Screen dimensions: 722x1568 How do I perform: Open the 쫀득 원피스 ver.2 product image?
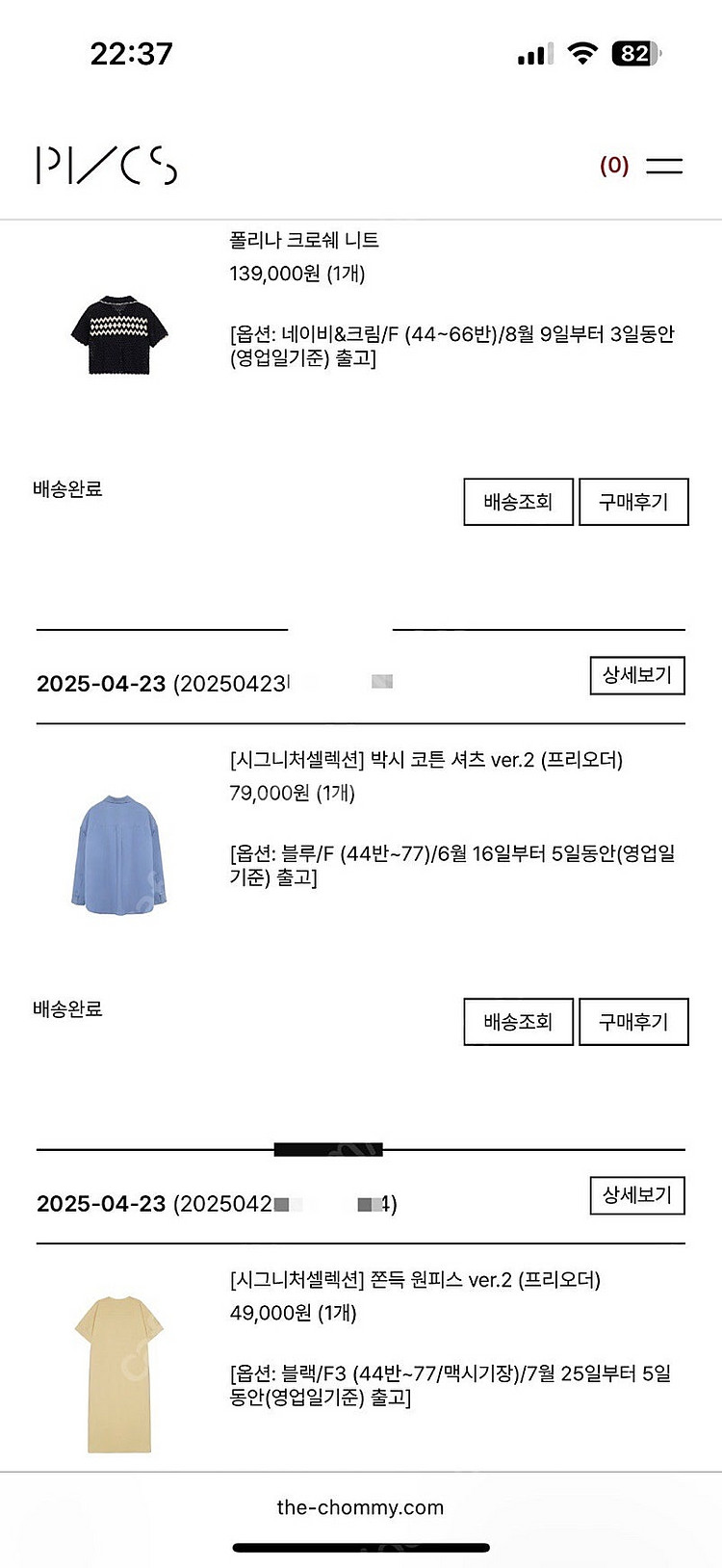119,1373
